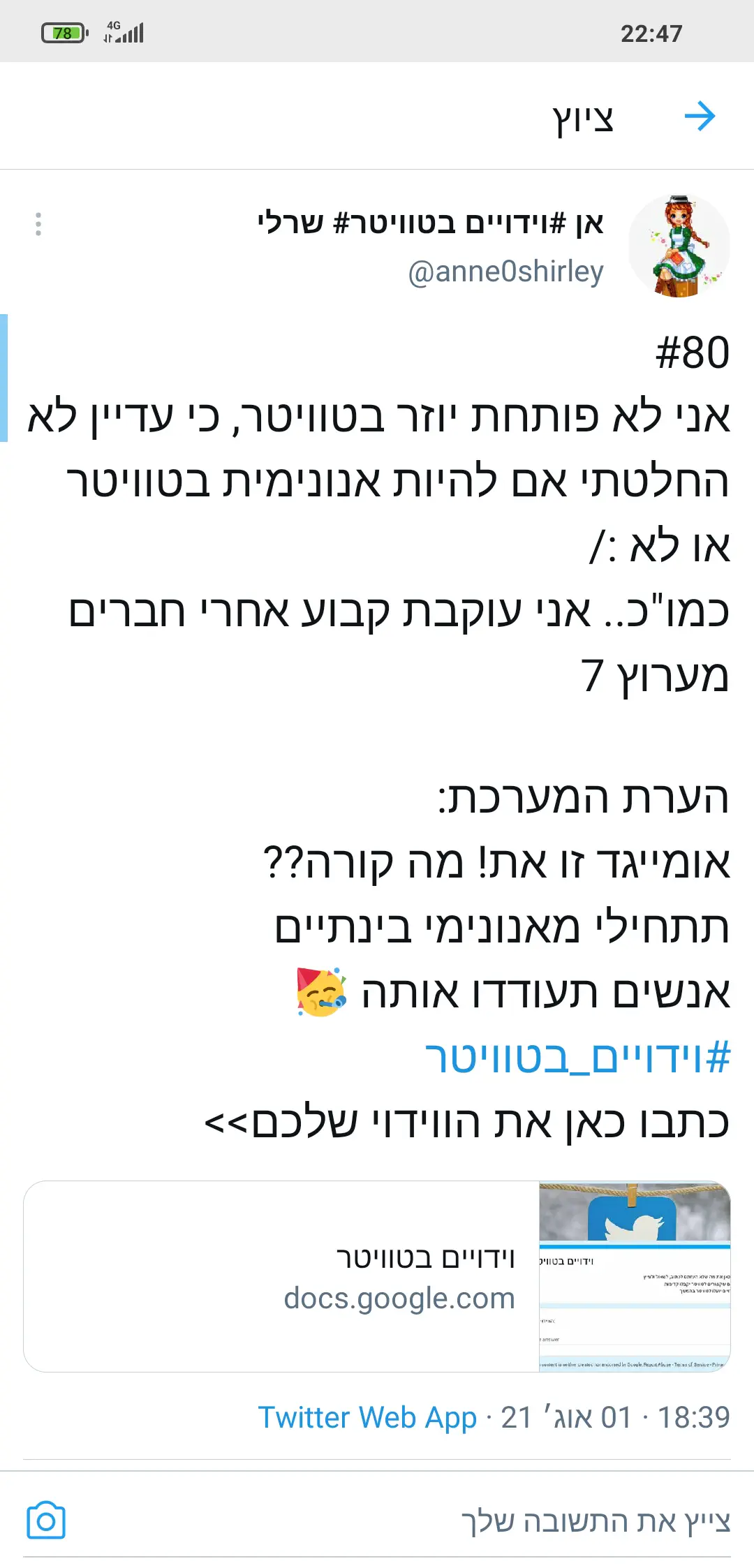Open the #וידויים_בטוויטר hashtag
The height and width of the screenshot is (1568, 754).
pos(577,1058)
